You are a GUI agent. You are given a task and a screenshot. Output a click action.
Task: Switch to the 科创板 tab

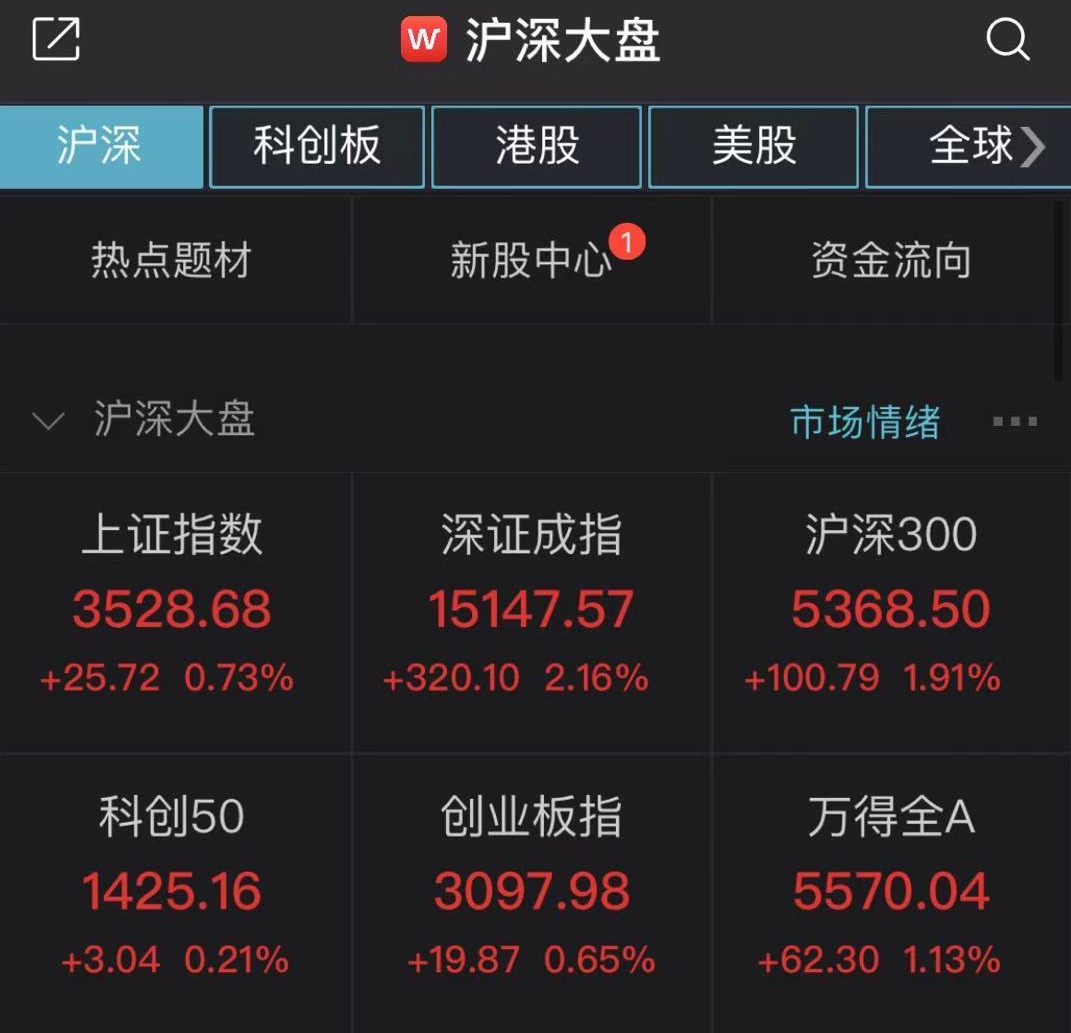click(x=317, y=146)
